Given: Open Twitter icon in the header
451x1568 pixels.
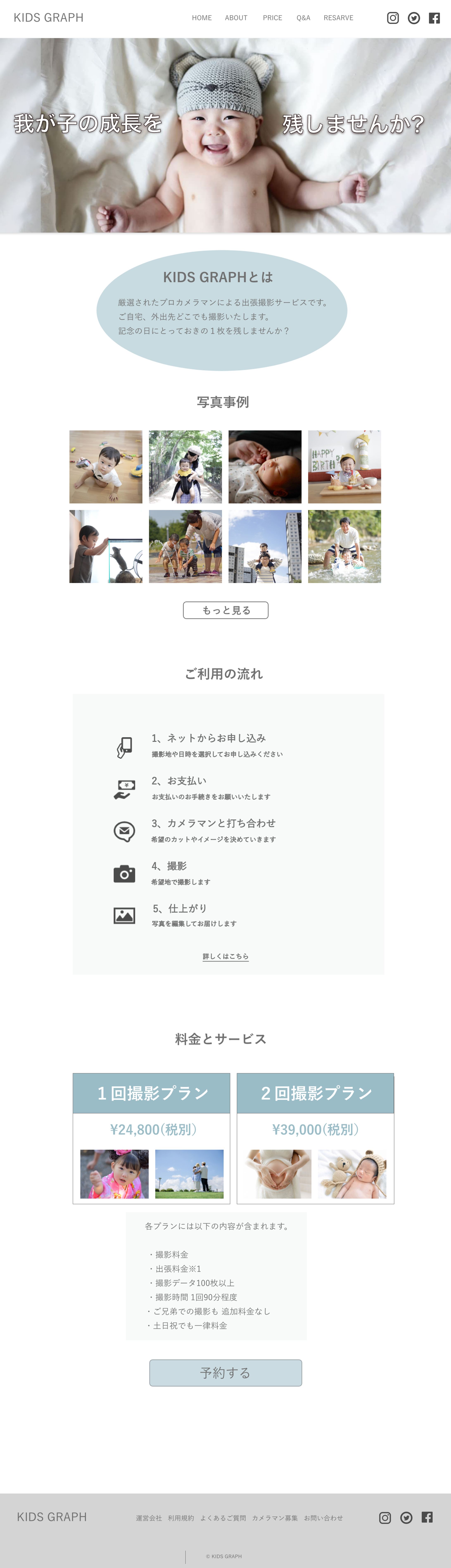Looking at the screenshot, I should click(x=414, y=18).
